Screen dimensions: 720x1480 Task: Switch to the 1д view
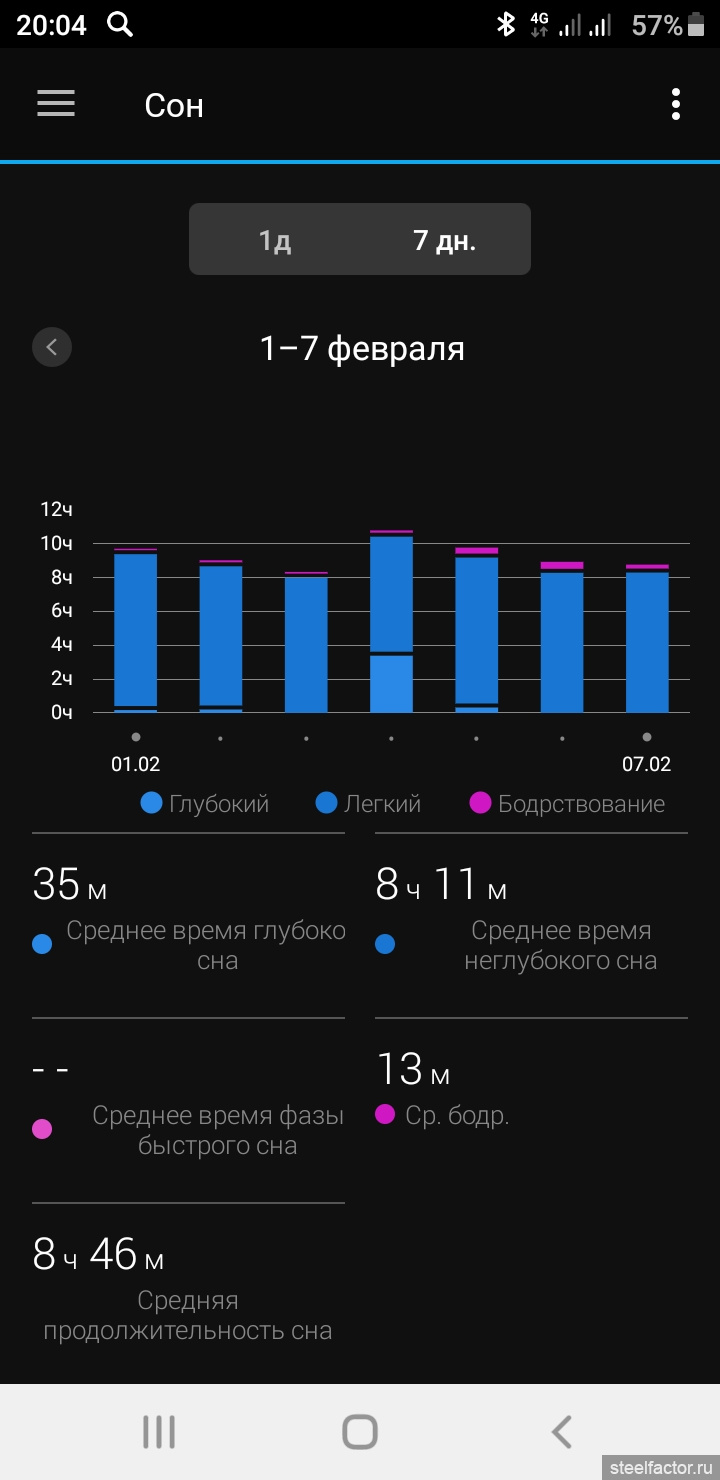[x=275, y=240]
